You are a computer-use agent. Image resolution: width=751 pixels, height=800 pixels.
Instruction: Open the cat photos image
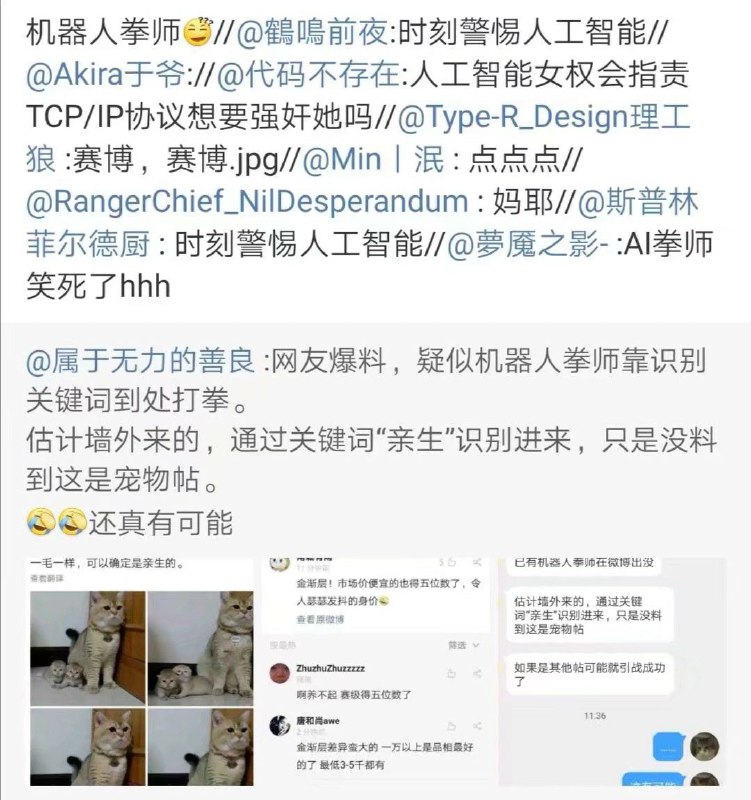click(141, 672)
